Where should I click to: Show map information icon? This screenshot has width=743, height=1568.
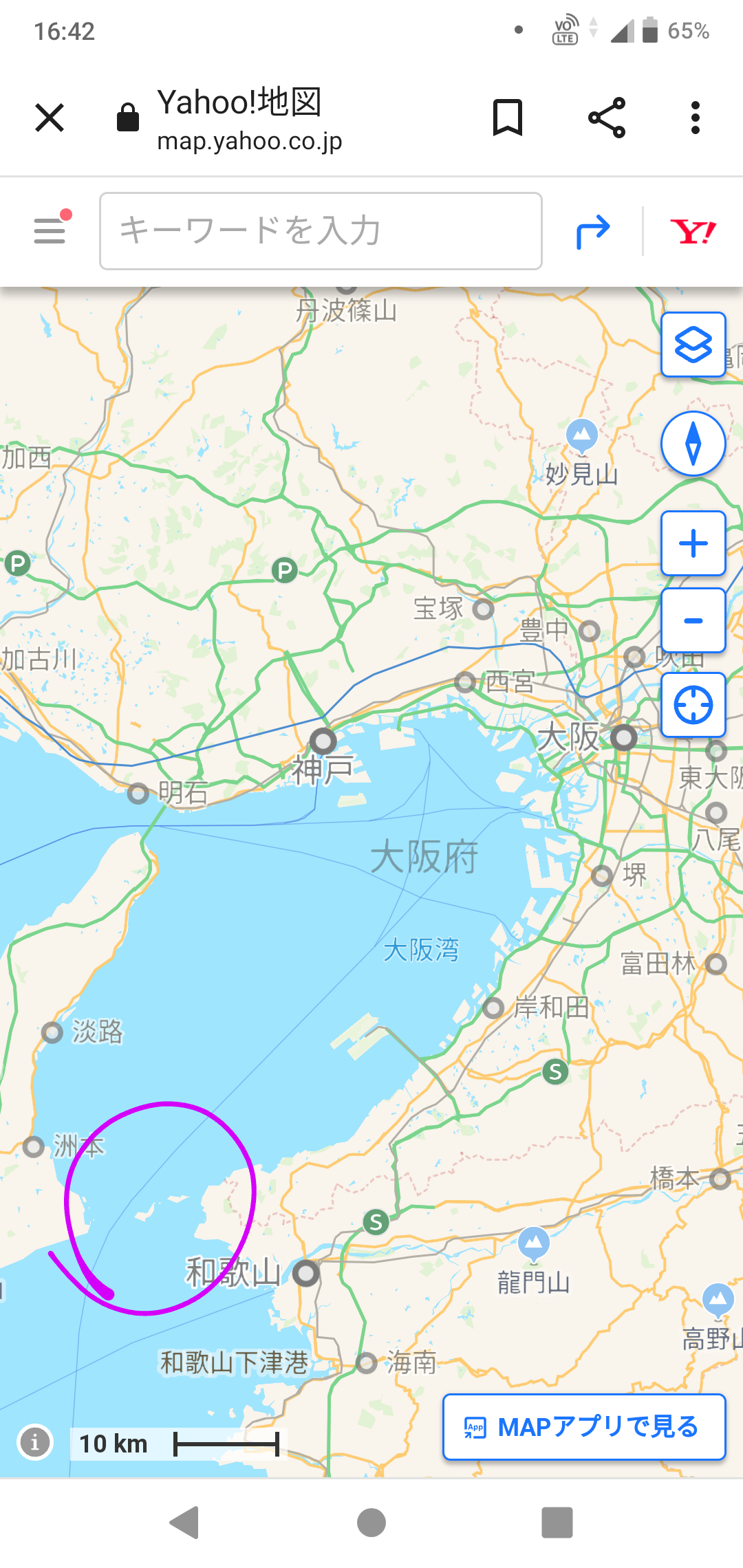(35, 1441)
